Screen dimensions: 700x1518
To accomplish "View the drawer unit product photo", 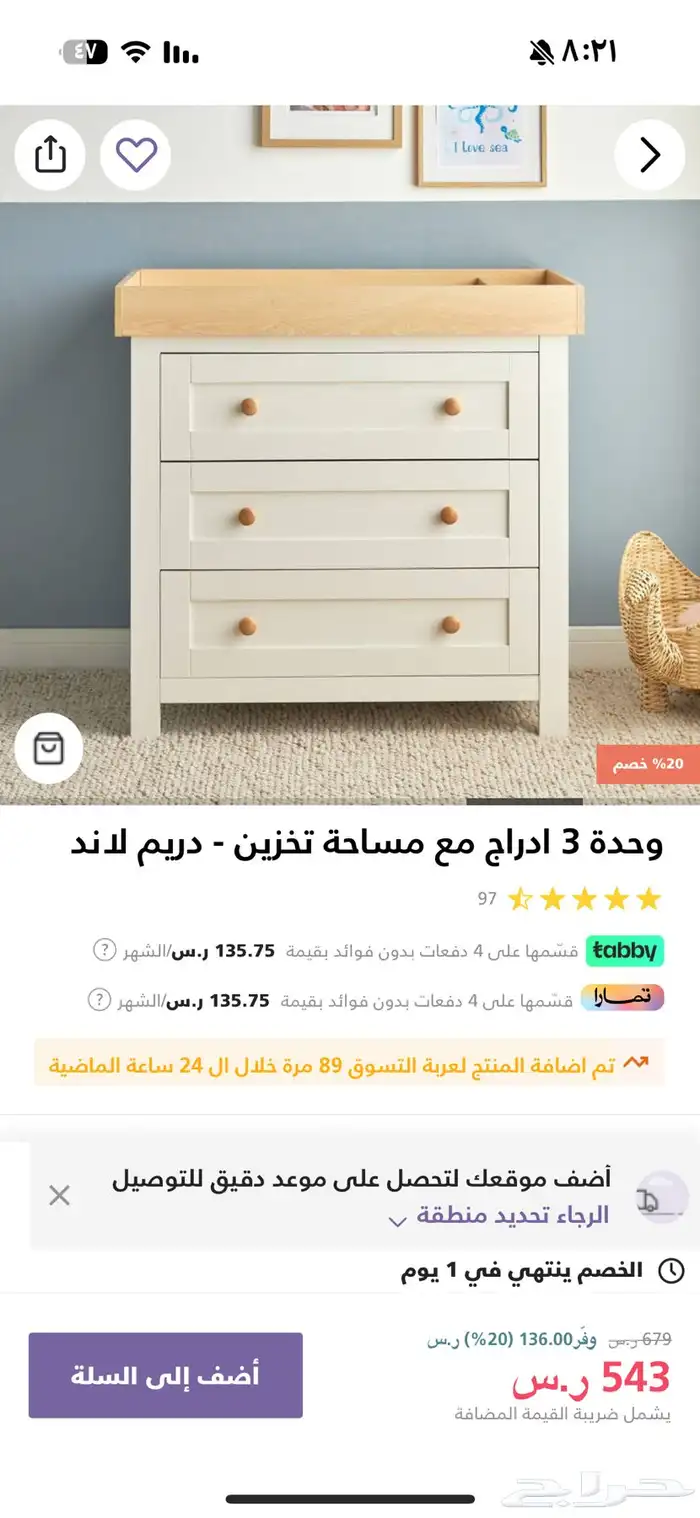I will (x=350, y=480).
